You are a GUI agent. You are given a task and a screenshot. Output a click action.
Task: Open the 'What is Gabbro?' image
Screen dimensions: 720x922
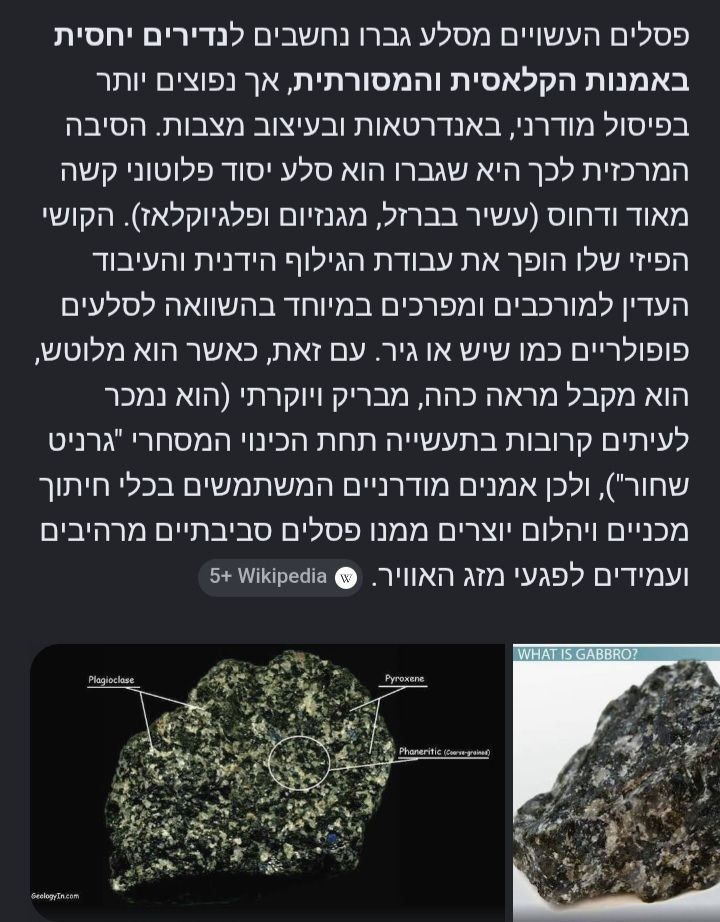tap(616, 783)
